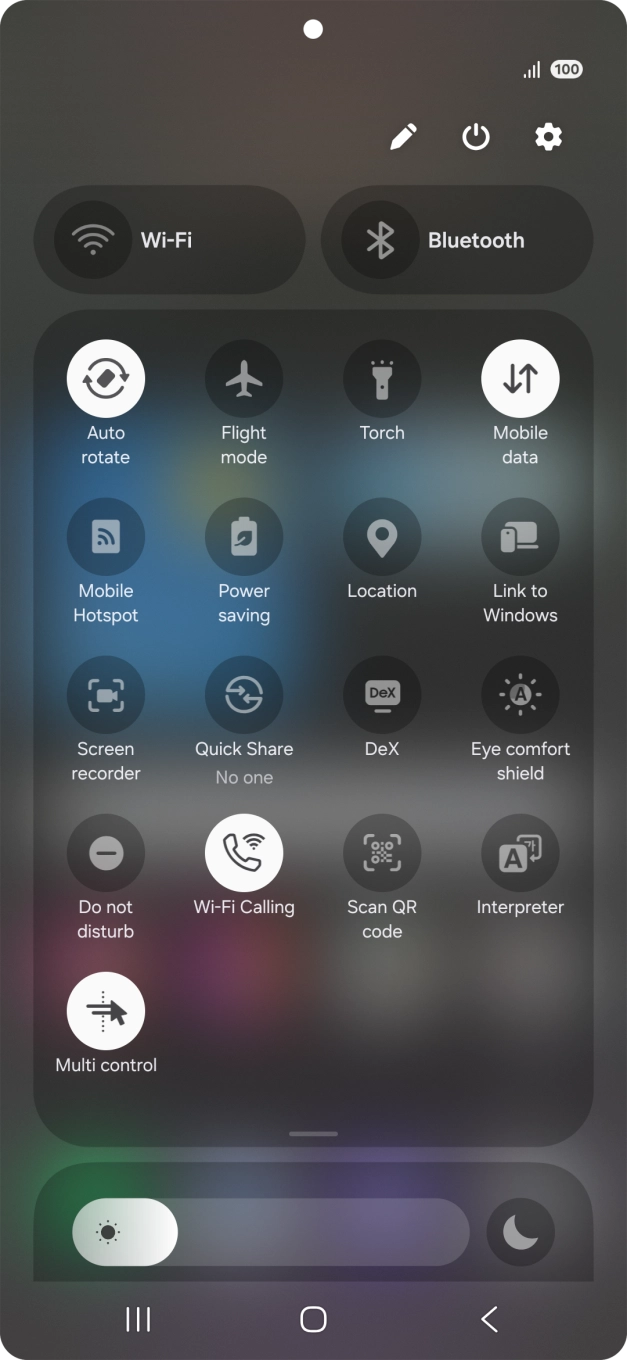Turn off Mobile data
Screen dimensions: 627x1360
[x=520, y=379]
